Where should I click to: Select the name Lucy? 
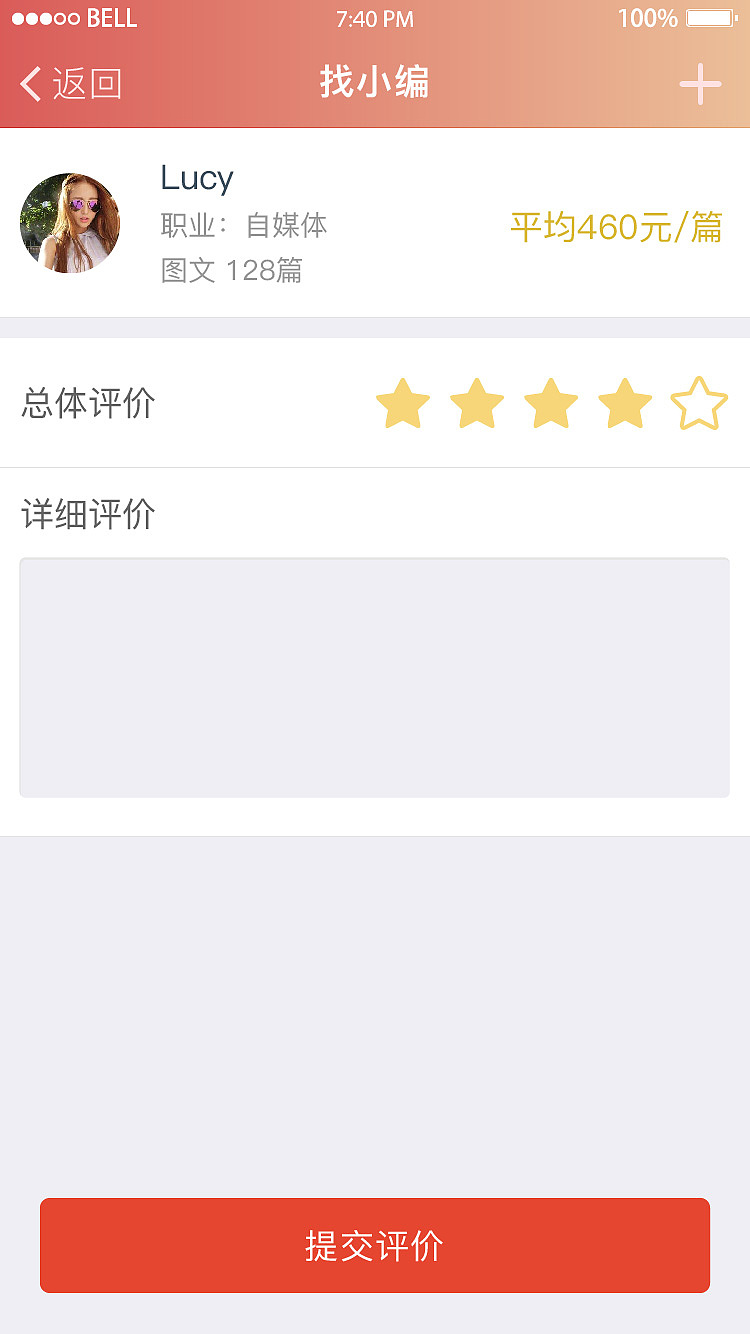click(x=196, y=178)
